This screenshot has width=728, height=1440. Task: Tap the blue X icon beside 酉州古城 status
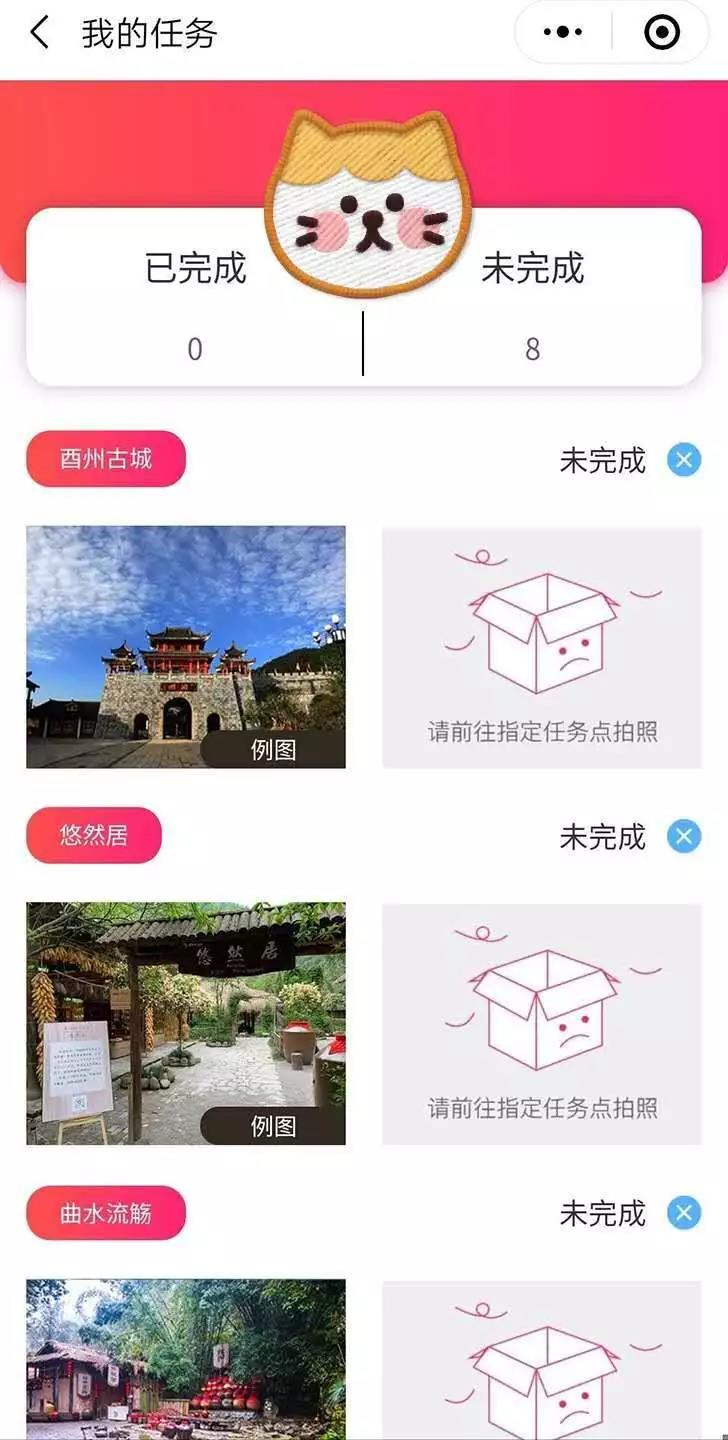coord(684,460)
